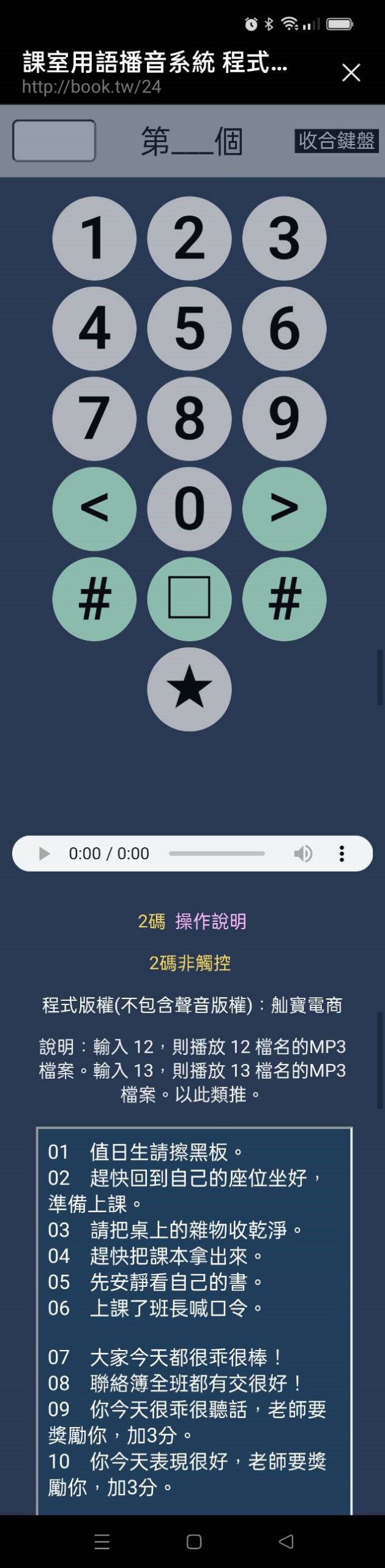Image resolution: width=385 pixels, height=1568 pixels.
Task: Seek on the audio progress bar
Action: point(217,853)
